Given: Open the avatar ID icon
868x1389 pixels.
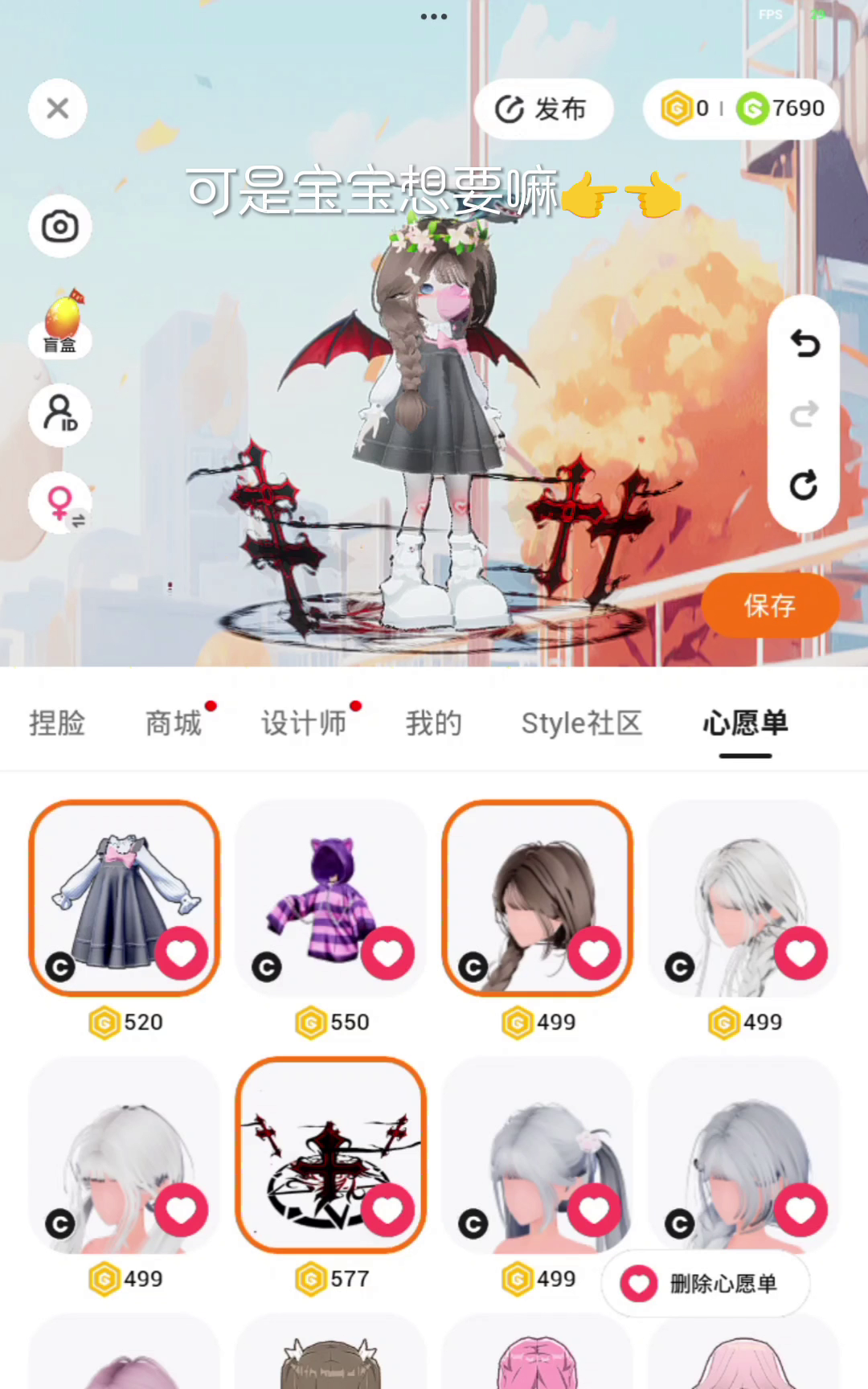Looking at the screenshot, I should 60,415.
